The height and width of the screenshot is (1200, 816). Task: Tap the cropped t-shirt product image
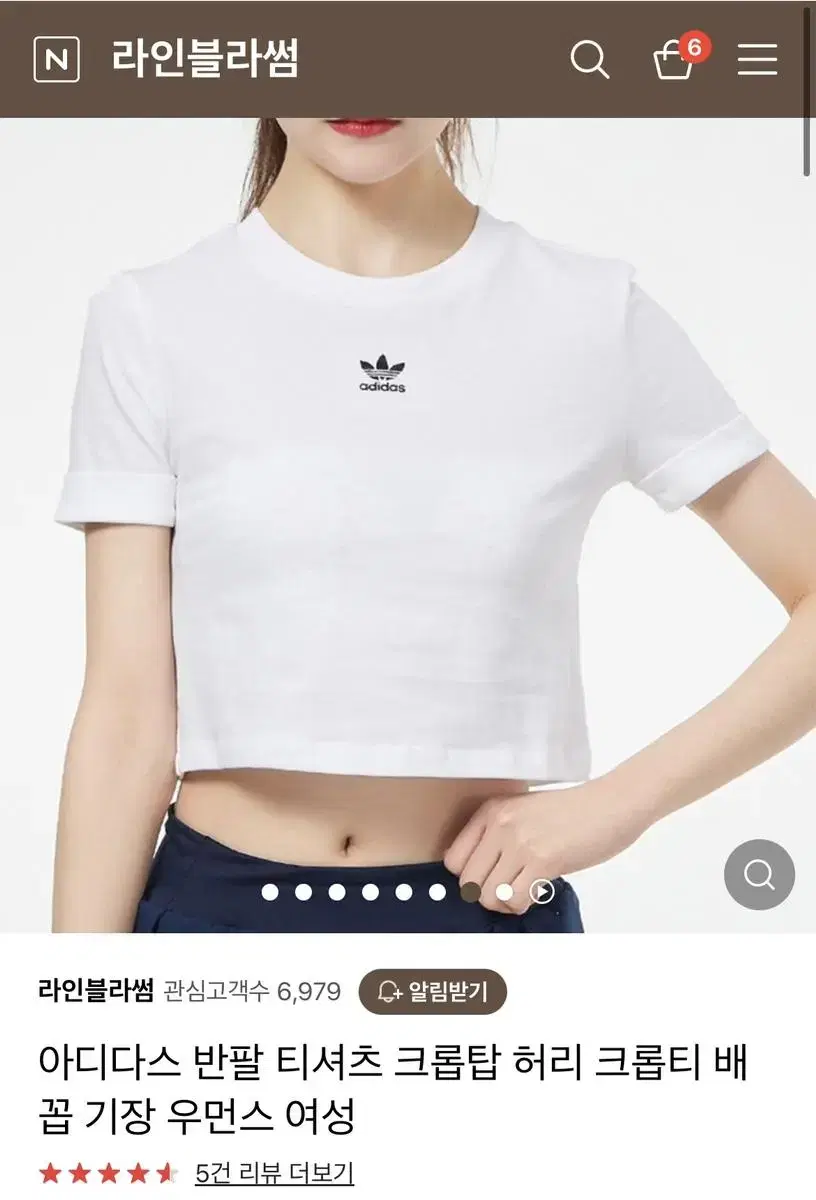tap(400, 500)
